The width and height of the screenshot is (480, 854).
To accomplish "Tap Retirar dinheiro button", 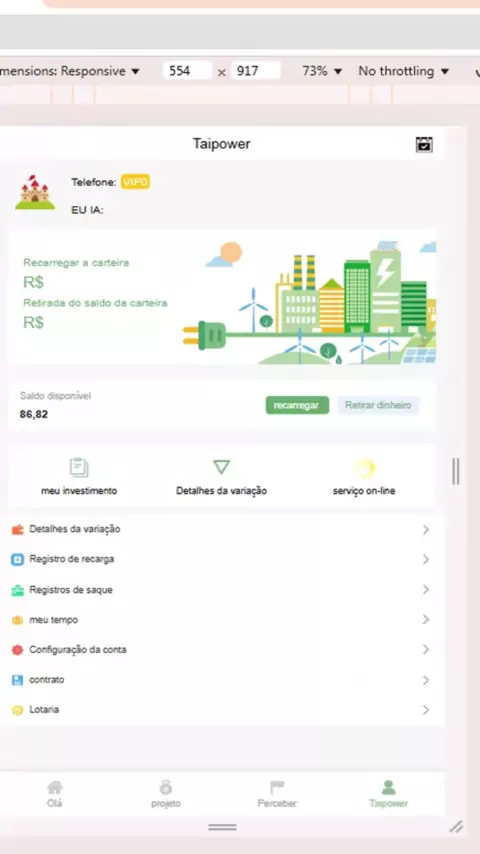I will (378, 405).
